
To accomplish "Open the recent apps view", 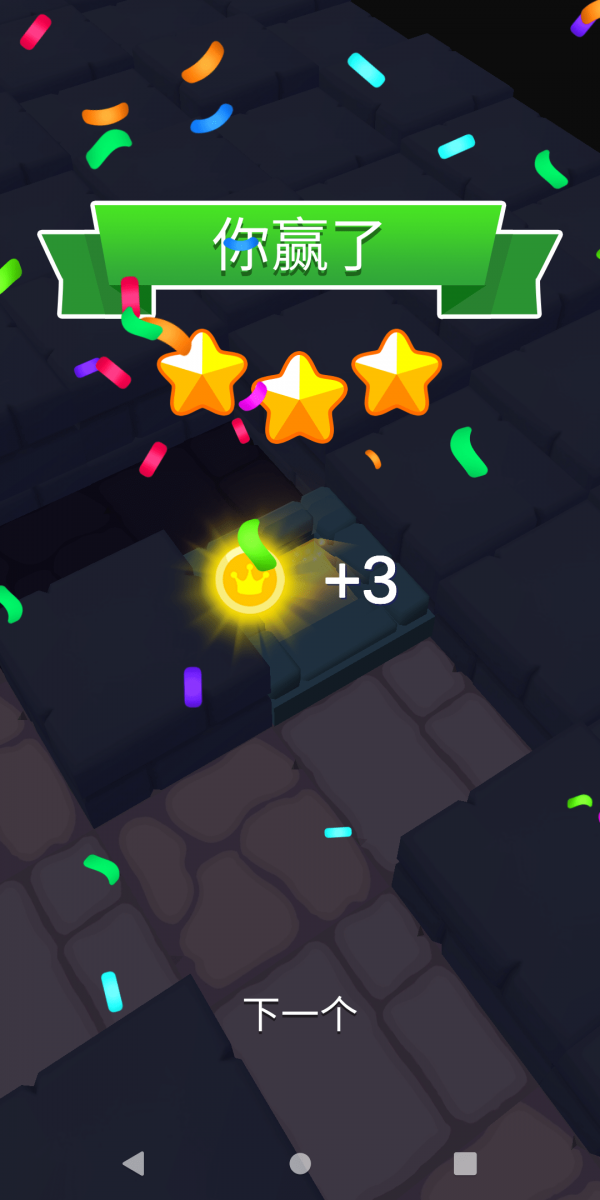I will click(465, 1163).
